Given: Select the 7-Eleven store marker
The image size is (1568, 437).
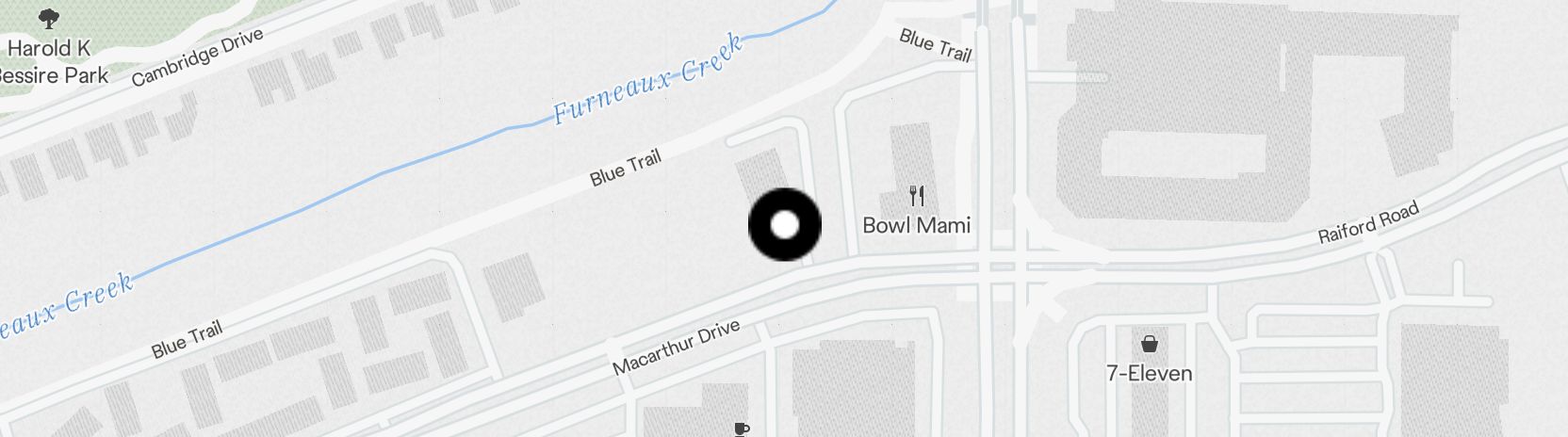Looking at the screenshot, I should (x=1149, y=343).
